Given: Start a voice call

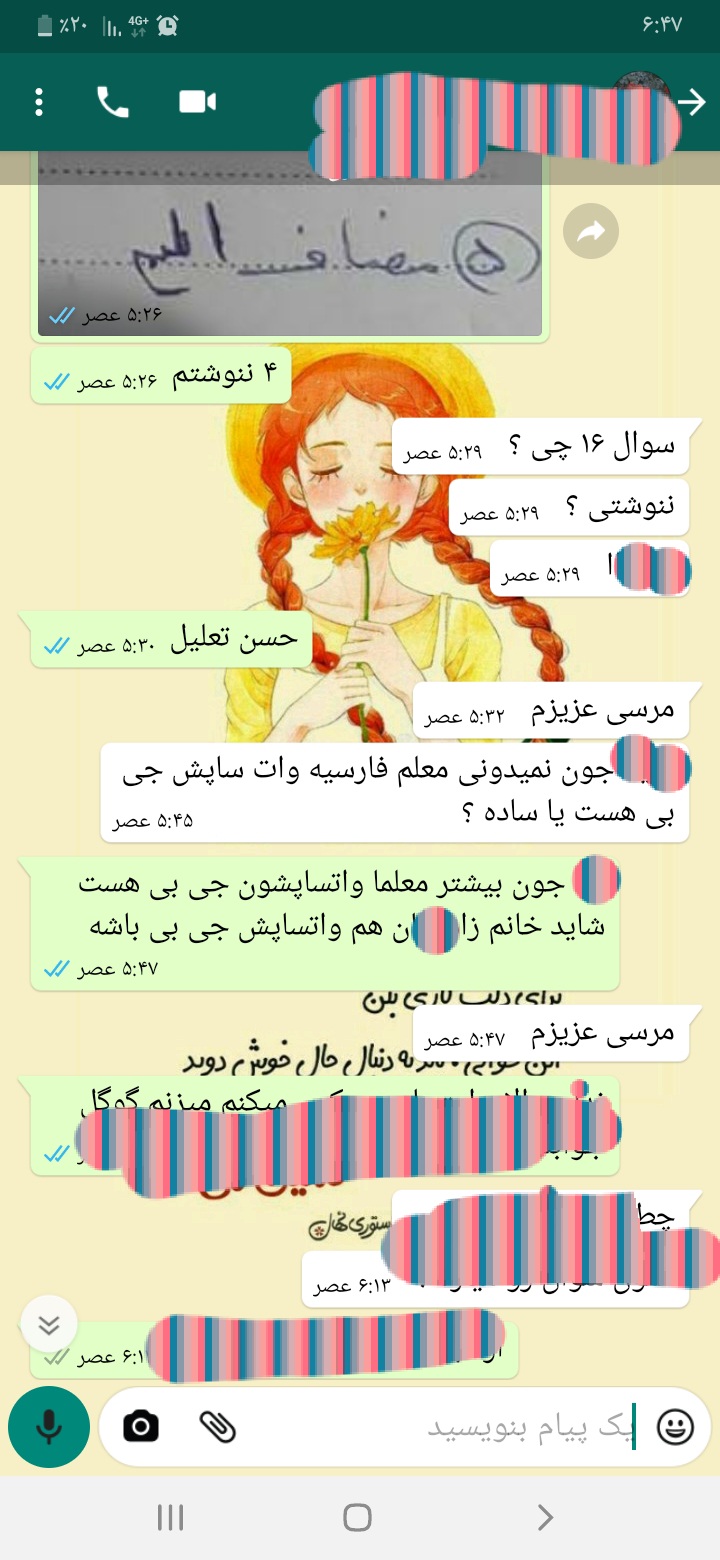Looking at the screenshot, I should 112,102.
